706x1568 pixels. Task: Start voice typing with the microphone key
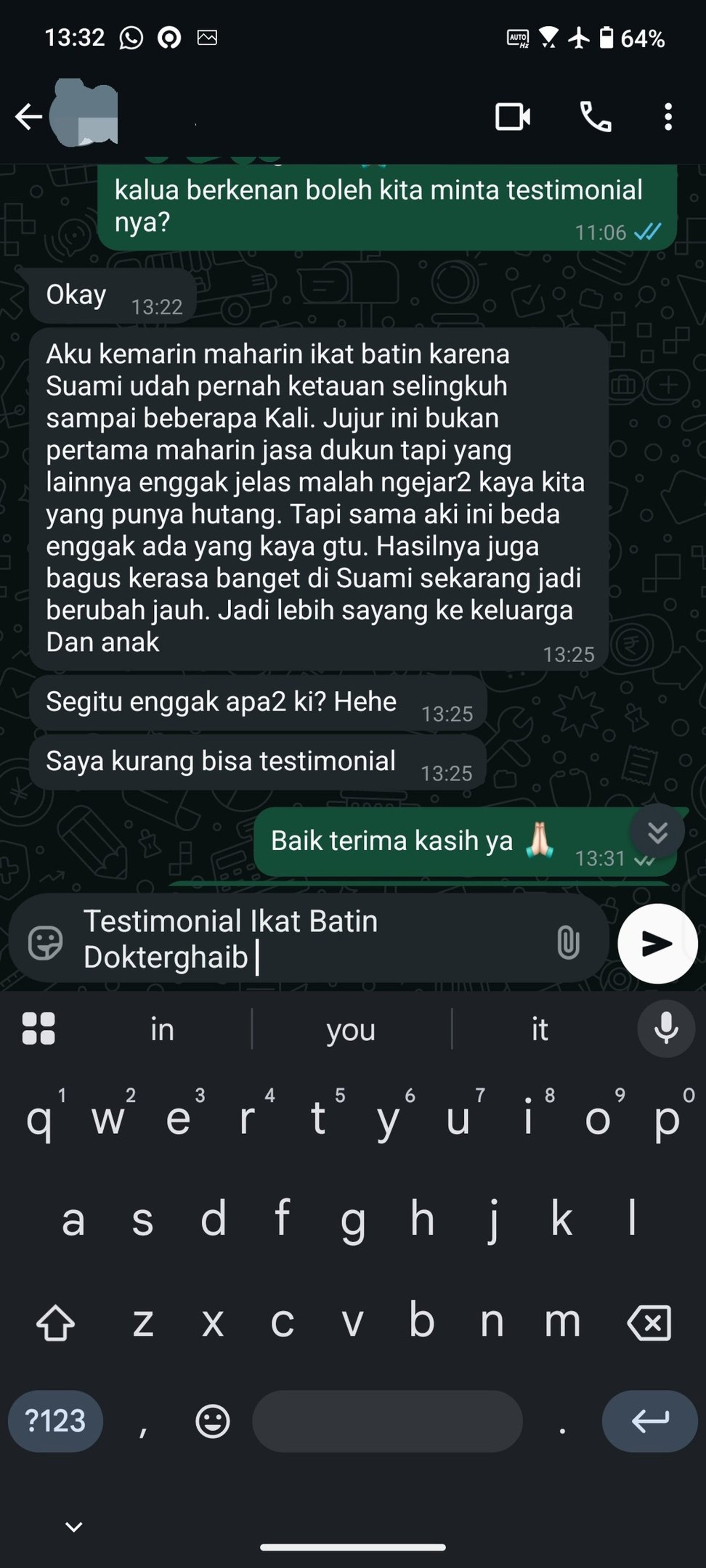click(666, 1029)
